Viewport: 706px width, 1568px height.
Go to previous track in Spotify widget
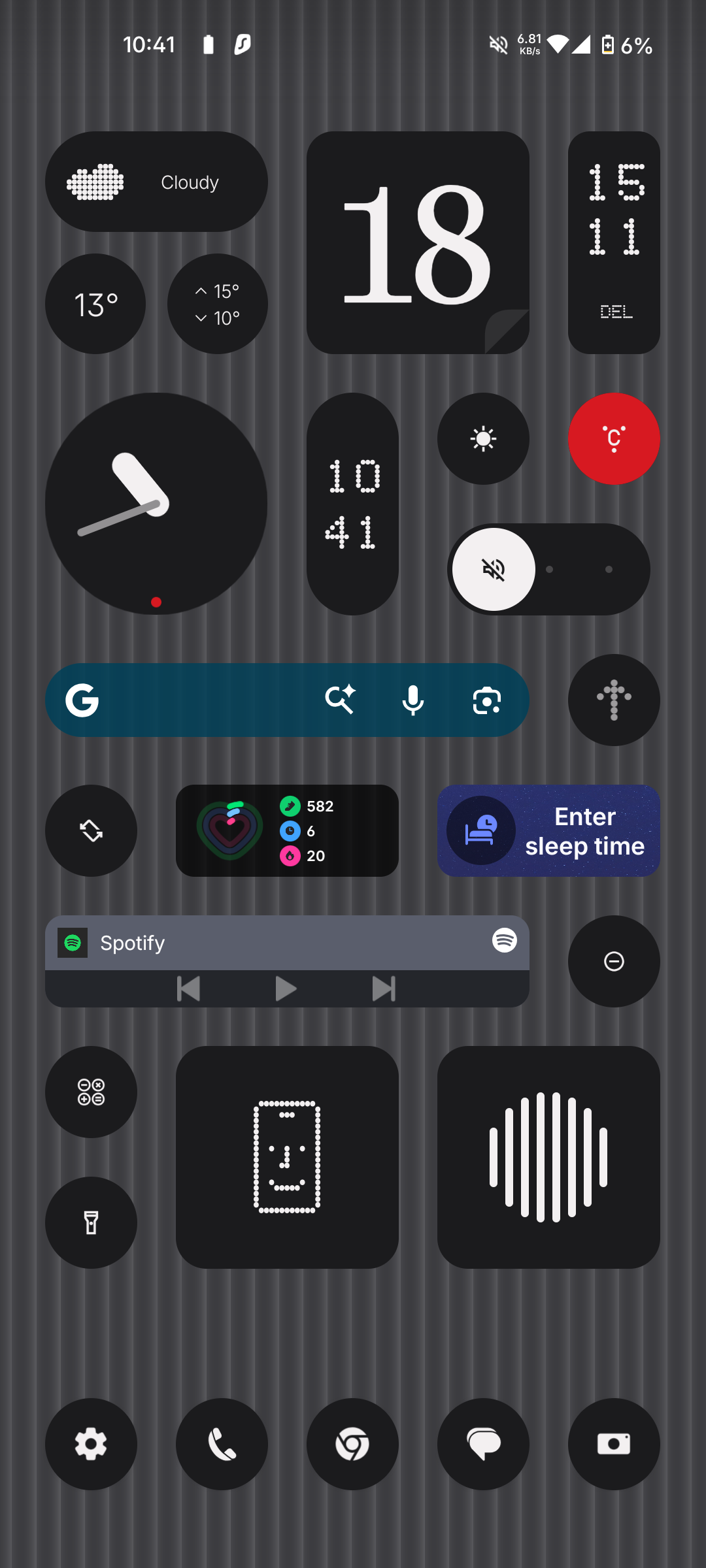[188, 988]
